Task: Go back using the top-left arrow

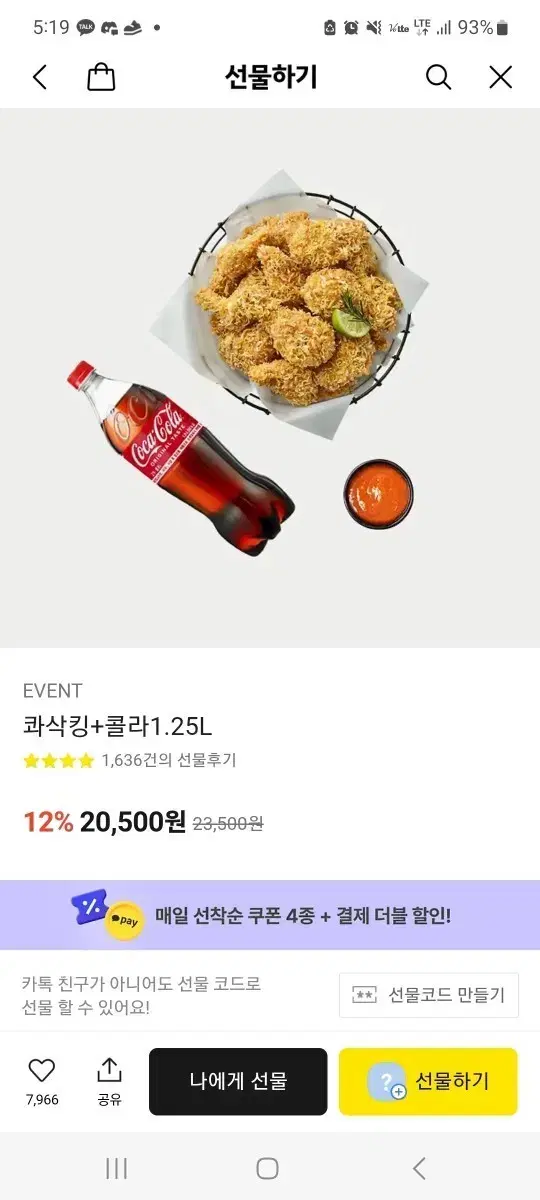Action: tap(40, 77)
